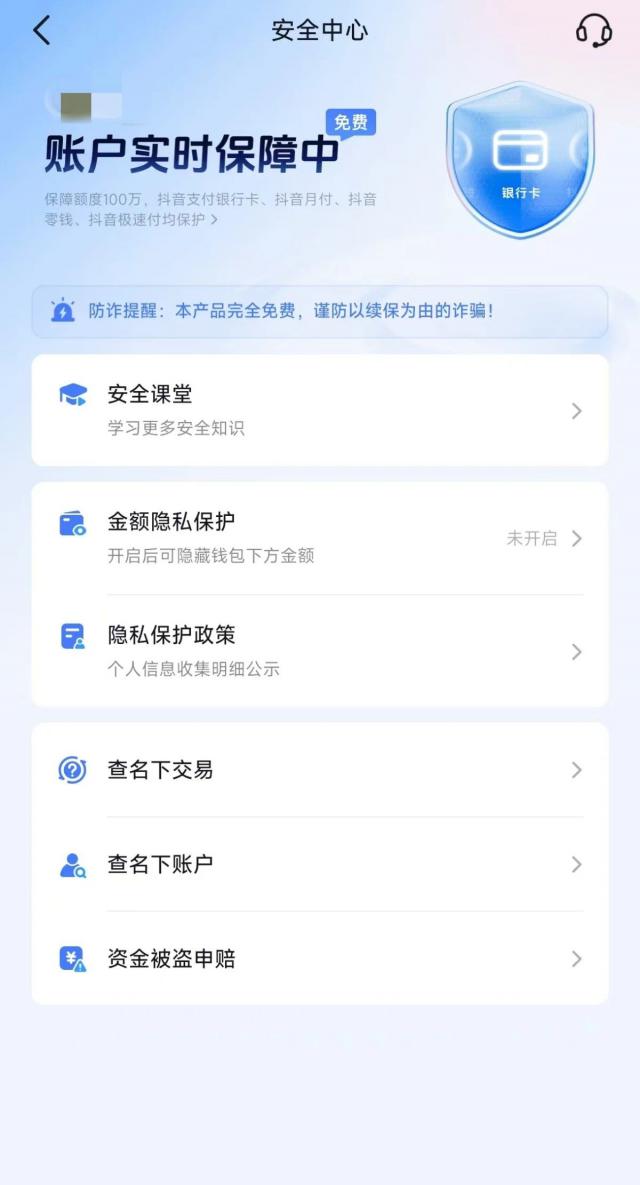The width and height of the screenshot is (640, 1185).
Task: View 隐私保护政策
Action: pyautogui.click(x=320, y=651)
